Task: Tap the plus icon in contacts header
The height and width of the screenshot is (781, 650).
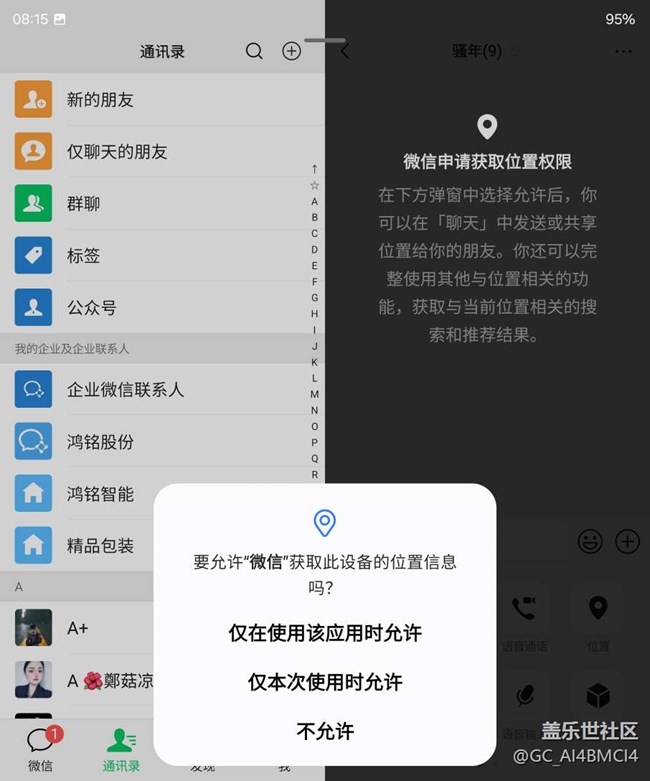Action: (291, 51)
